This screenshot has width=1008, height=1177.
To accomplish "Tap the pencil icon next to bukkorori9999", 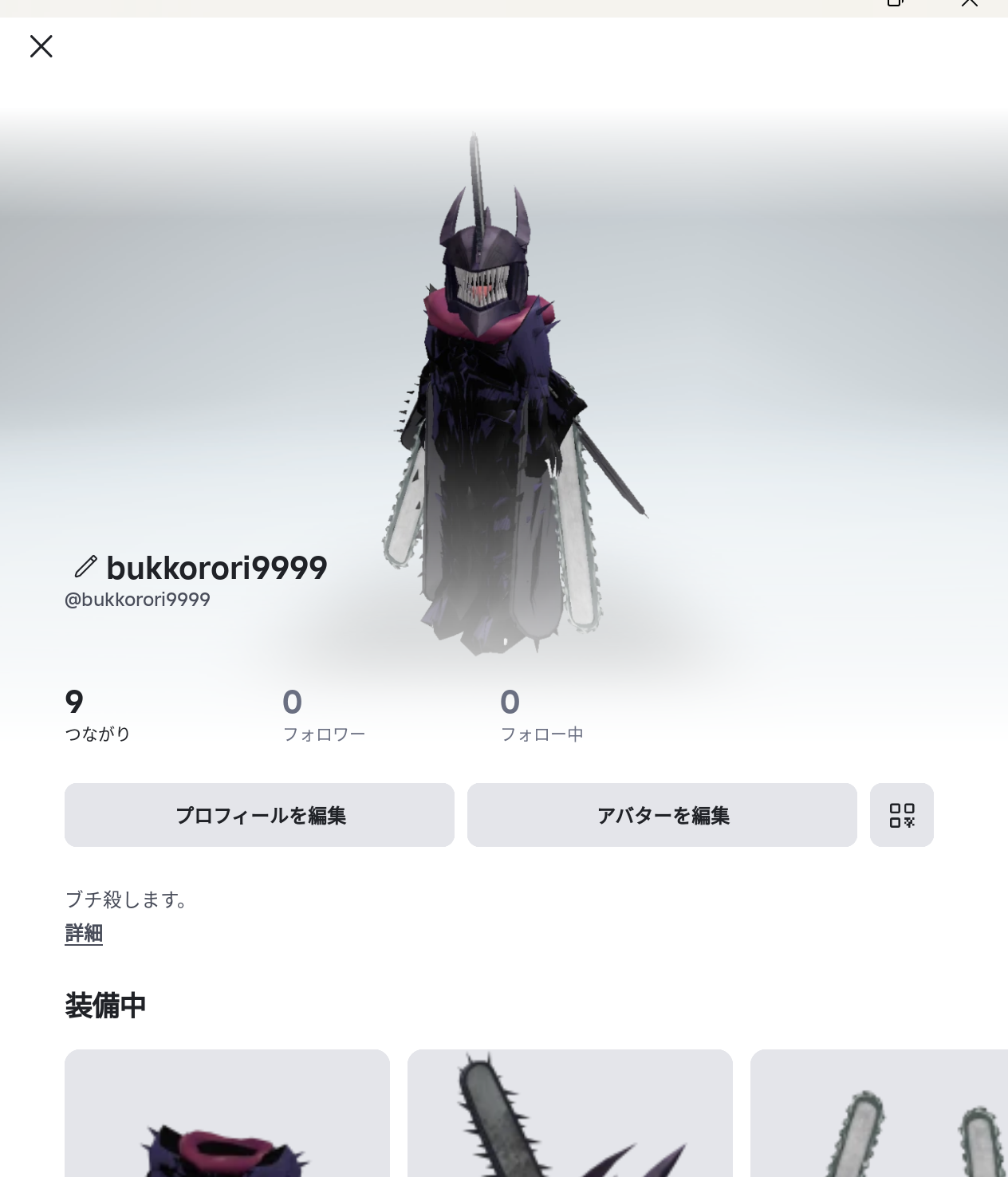I will [x=85, y=567].
